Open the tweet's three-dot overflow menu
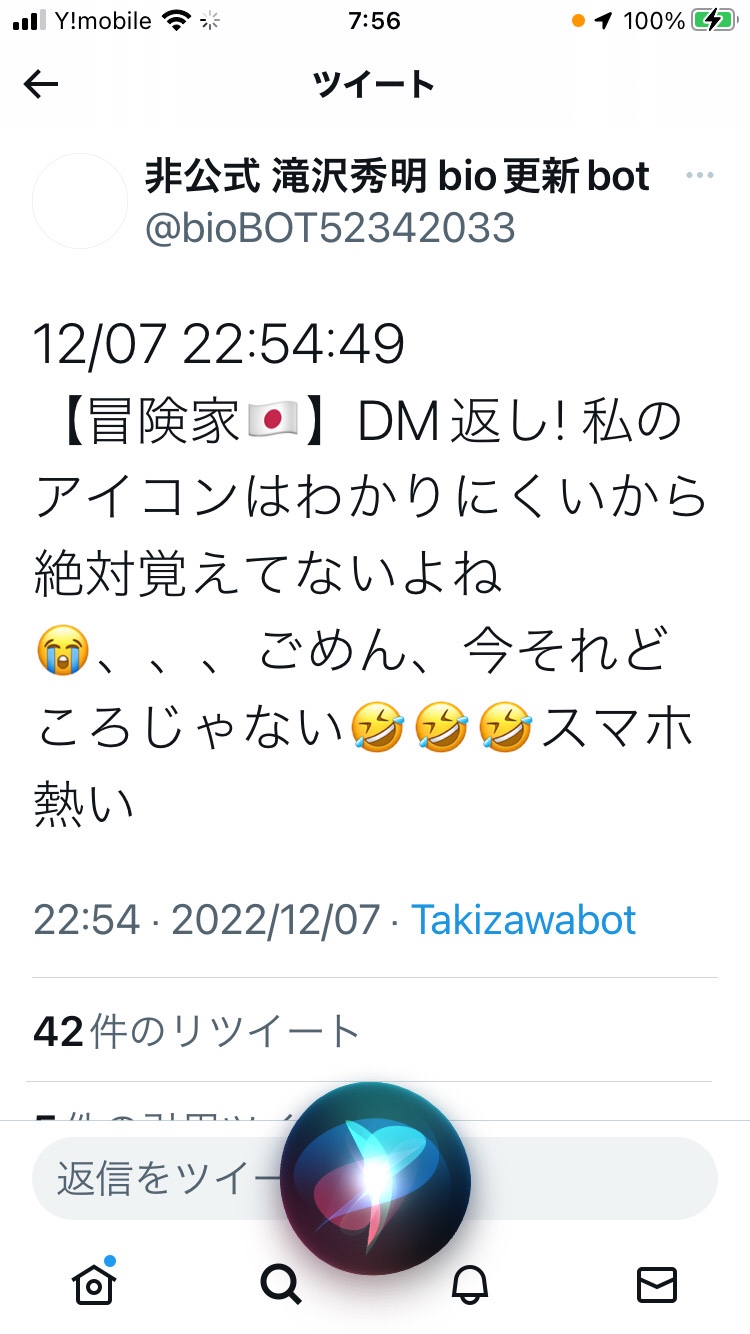The height and width of the screenshot is (1334, 750). coord(699,176)
